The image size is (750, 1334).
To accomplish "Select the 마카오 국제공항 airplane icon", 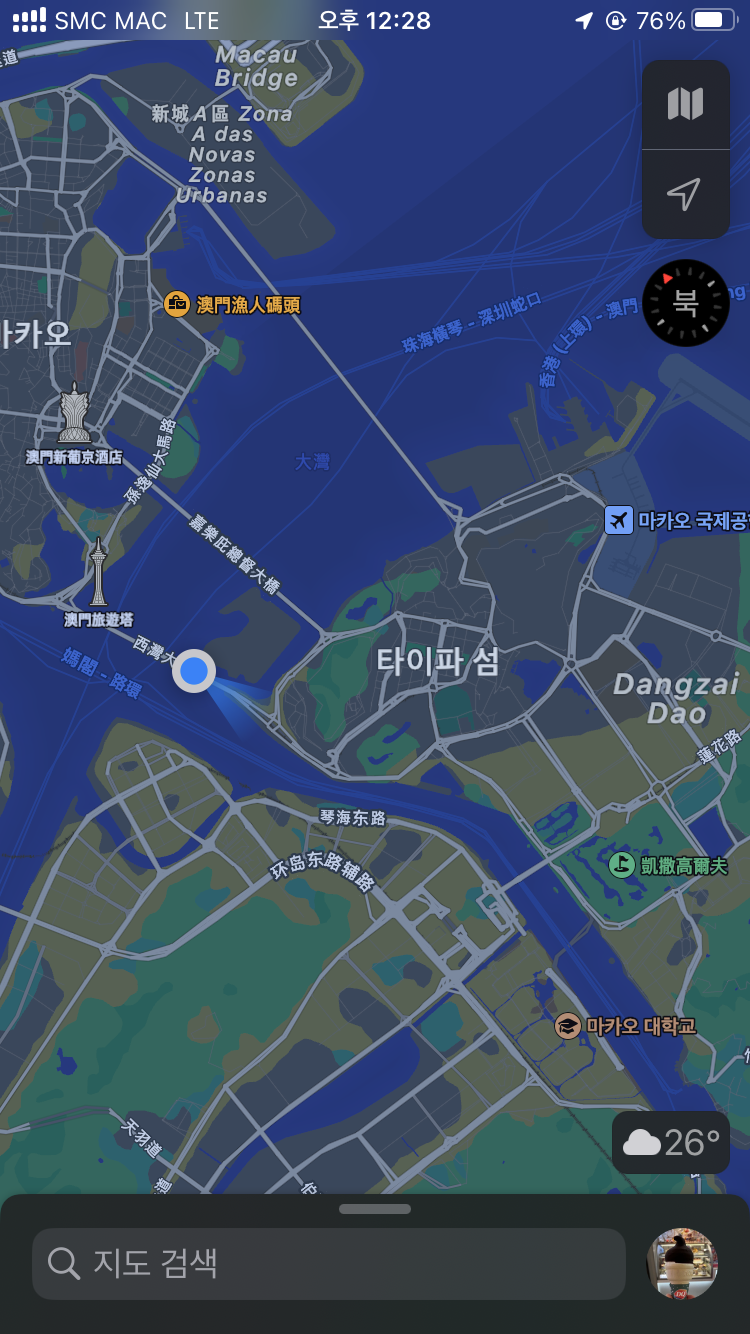I will (x=619, y=520).
